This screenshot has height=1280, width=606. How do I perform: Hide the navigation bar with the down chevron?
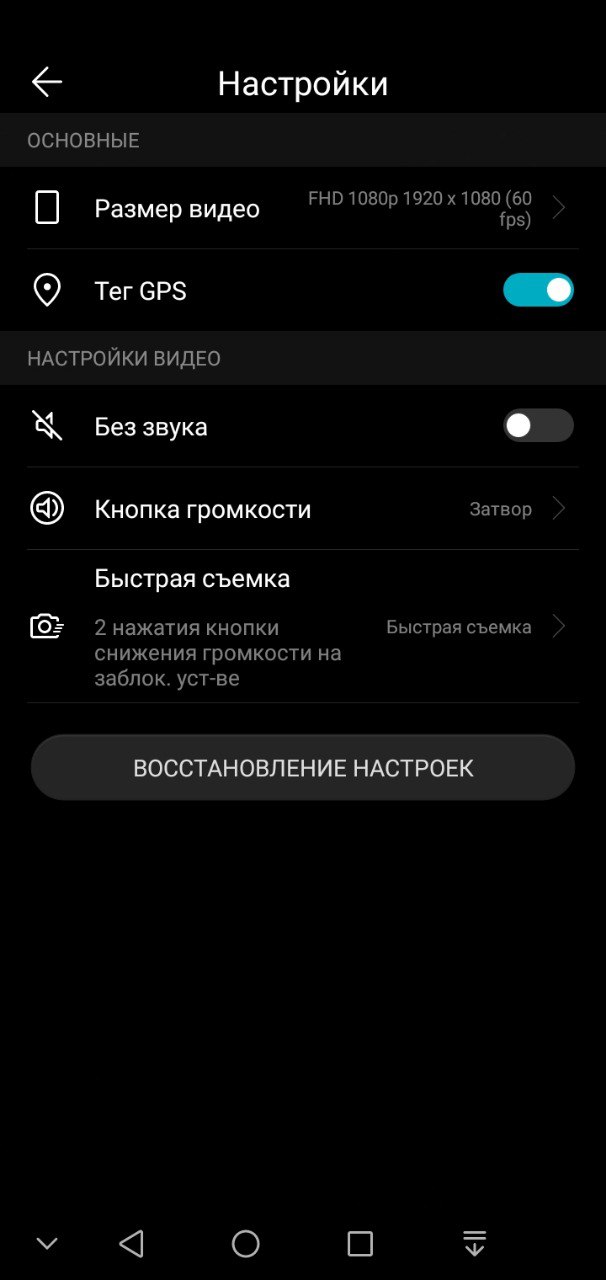[47, 1243]
